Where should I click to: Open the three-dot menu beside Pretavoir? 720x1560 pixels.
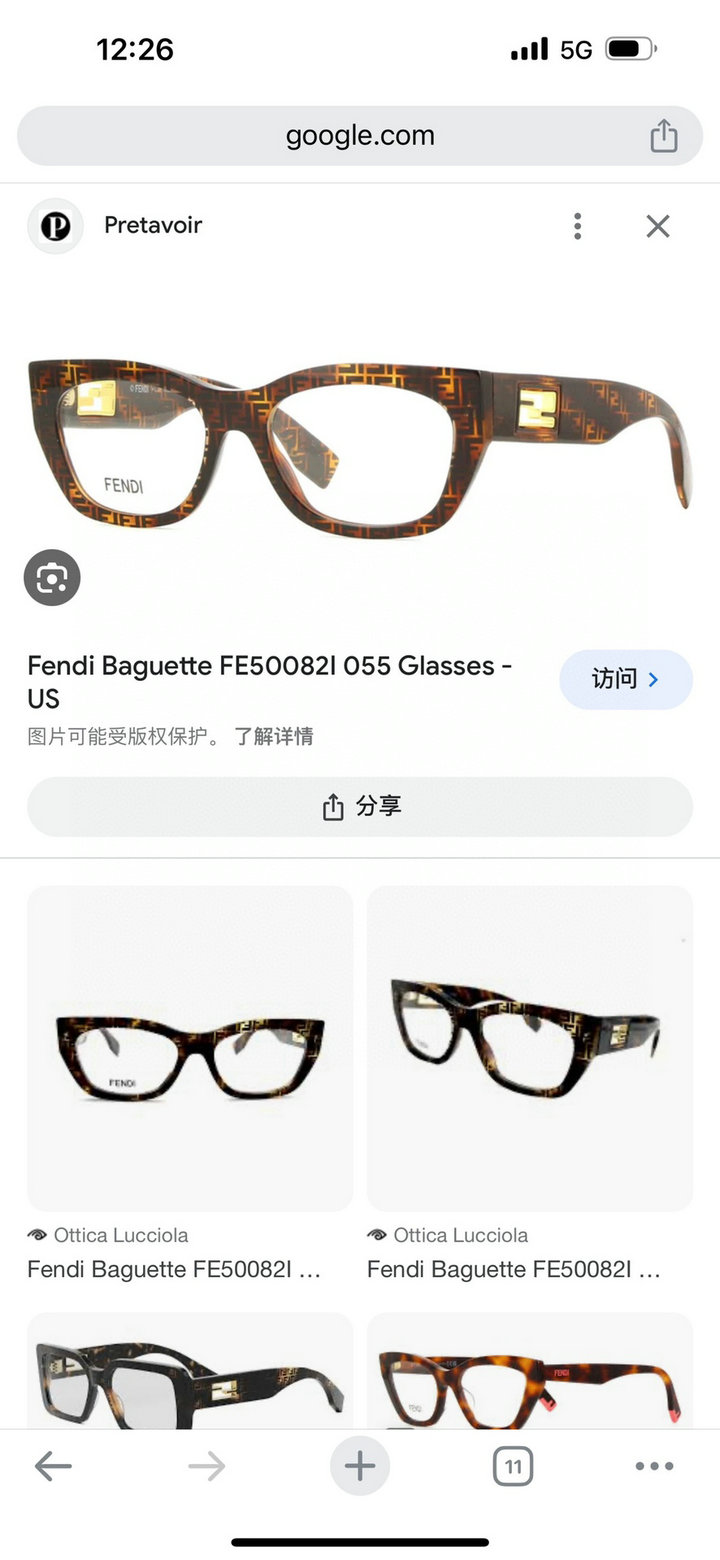click(577, 226)
